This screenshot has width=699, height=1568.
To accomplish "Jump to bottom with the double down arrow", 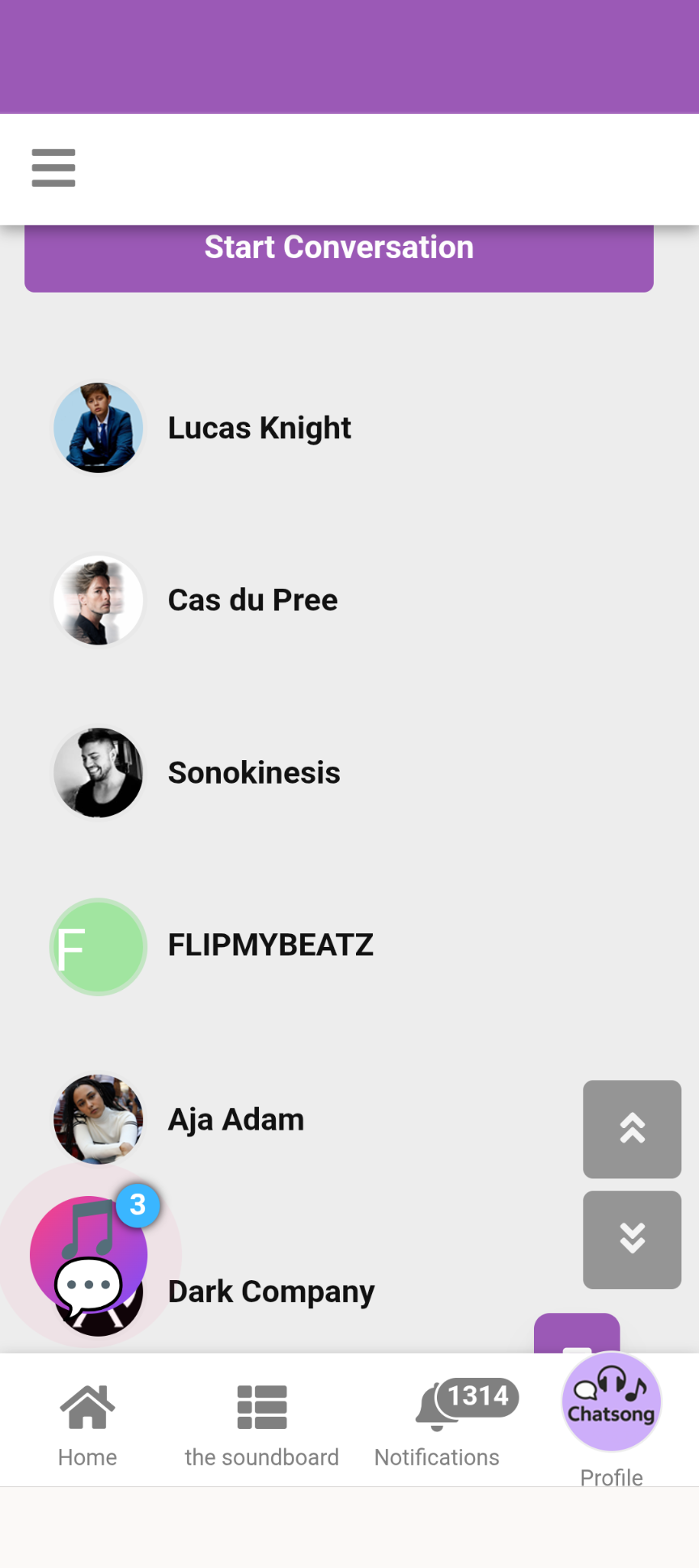I will [632, 1239].
